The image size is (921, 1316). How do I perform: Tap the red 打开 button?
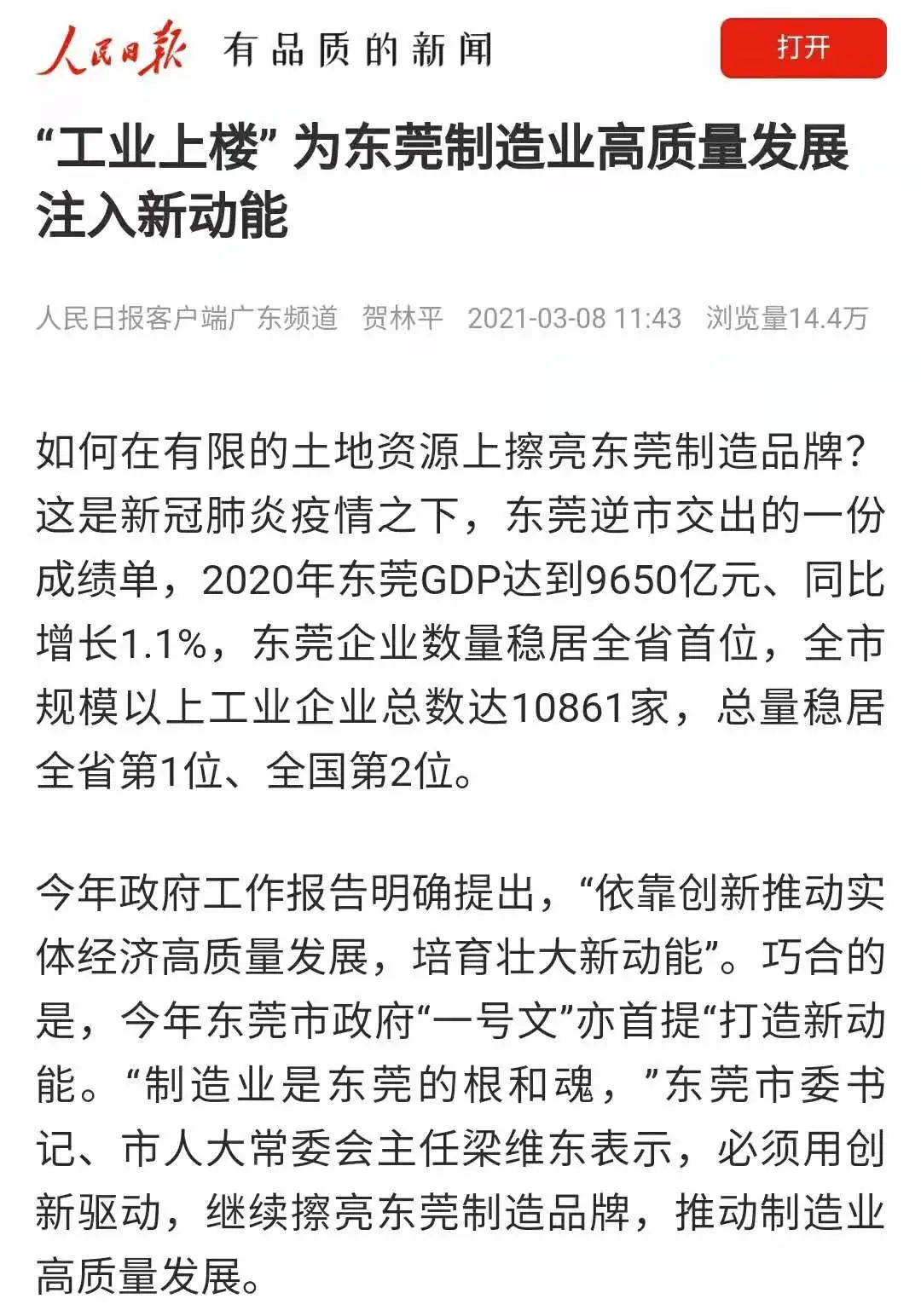802,48
